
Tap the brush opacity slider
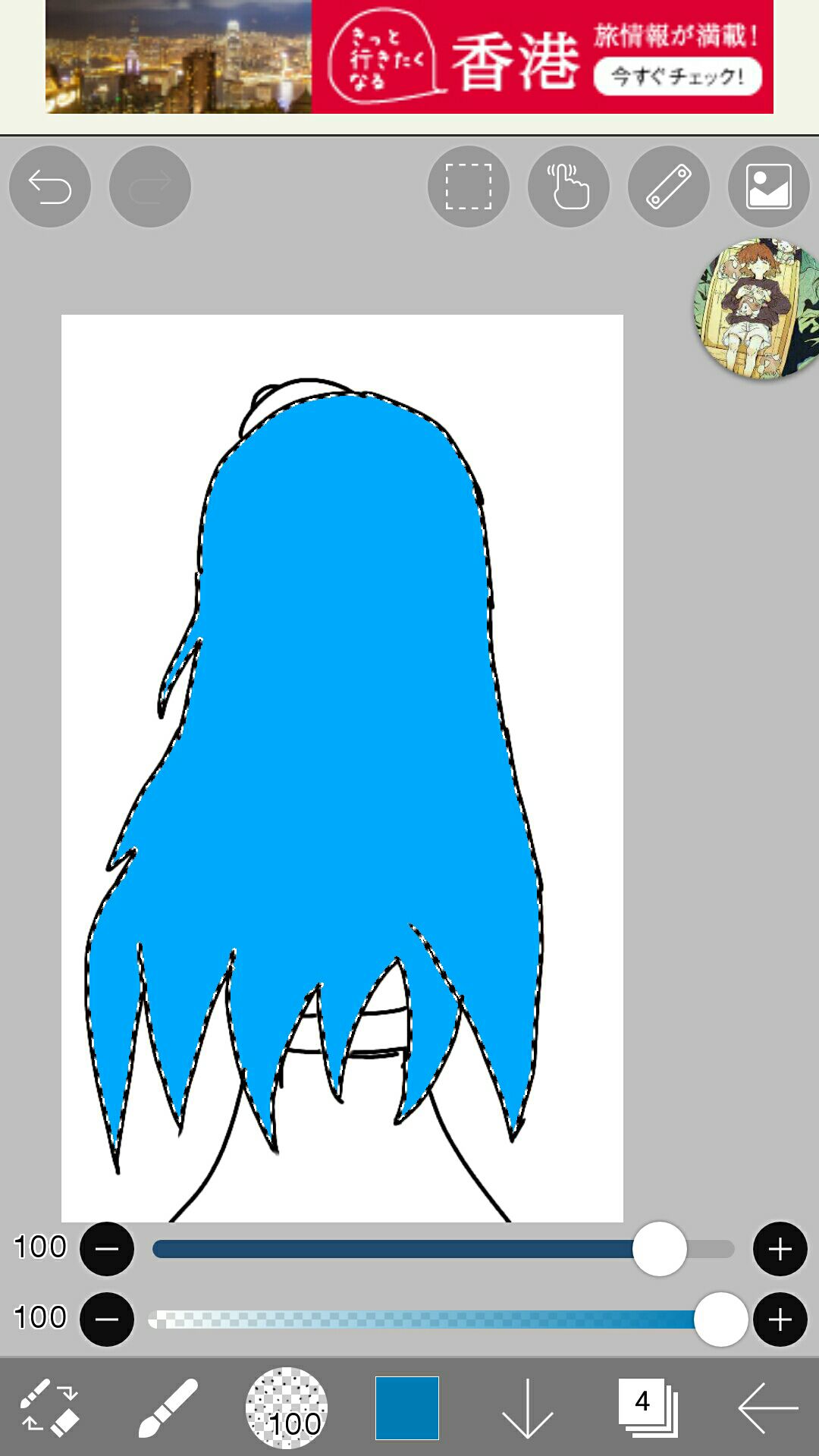click(x=444, y=1319)
